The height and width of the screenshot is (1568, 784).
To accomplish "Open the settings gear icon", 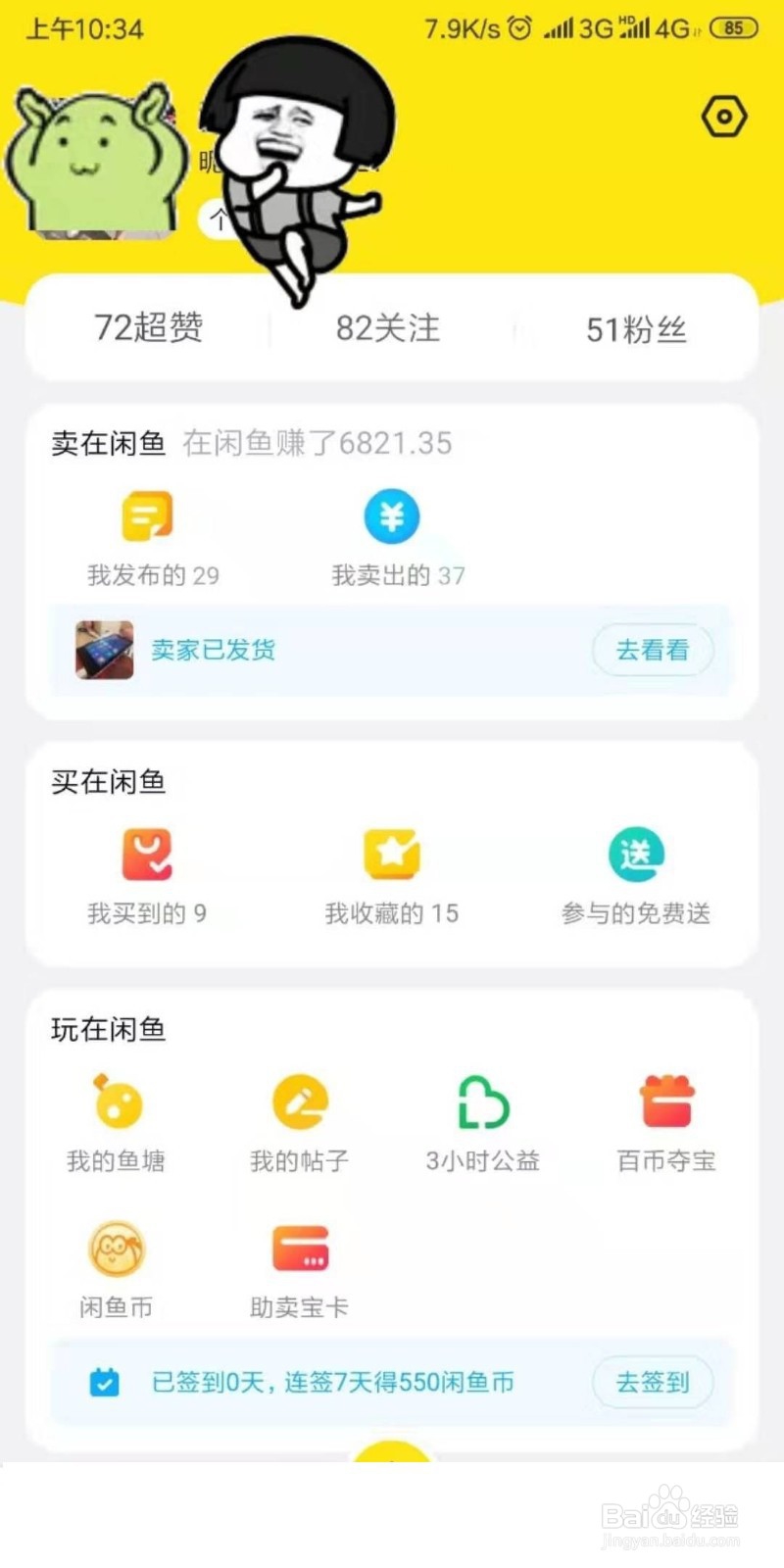I will click(723, 117).
